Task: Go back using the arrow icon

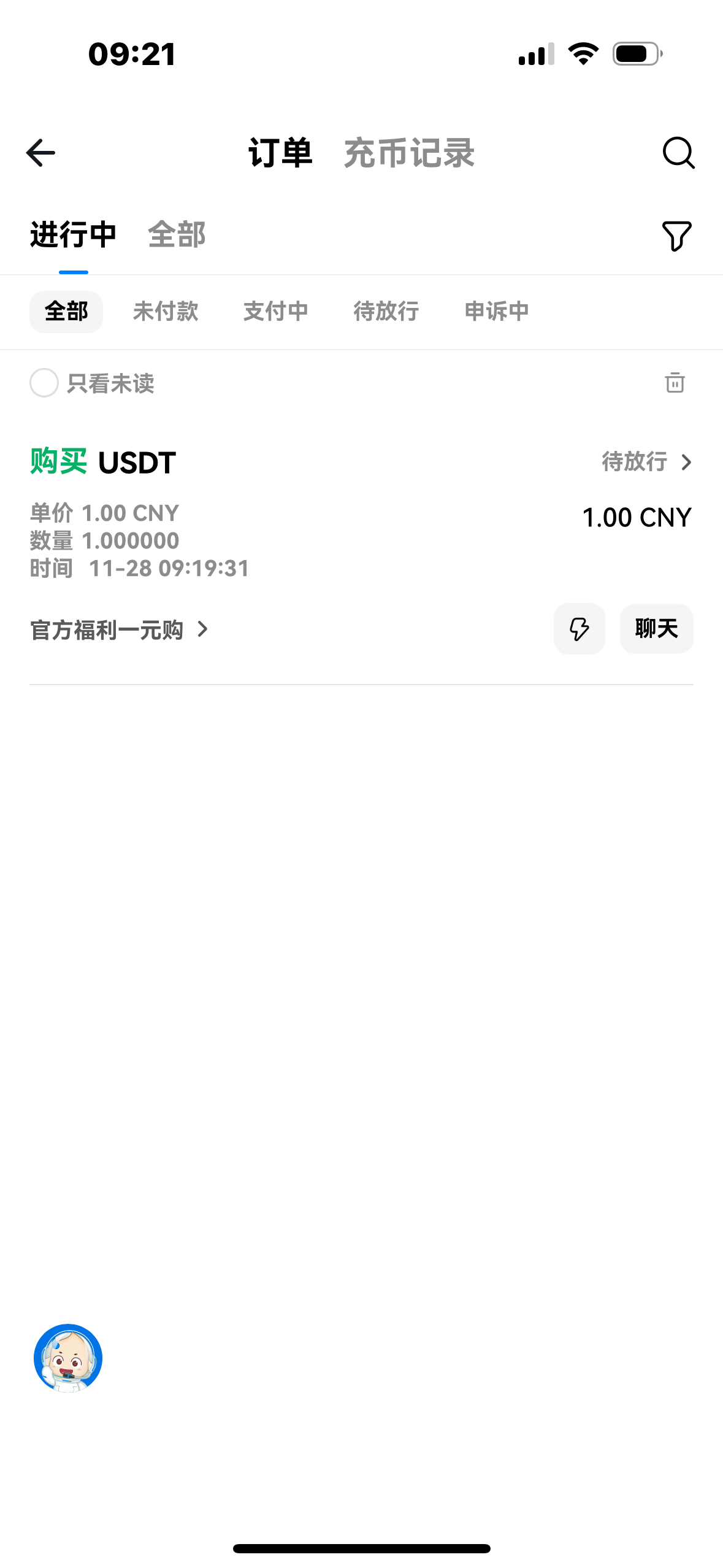Action: (41, 153)
